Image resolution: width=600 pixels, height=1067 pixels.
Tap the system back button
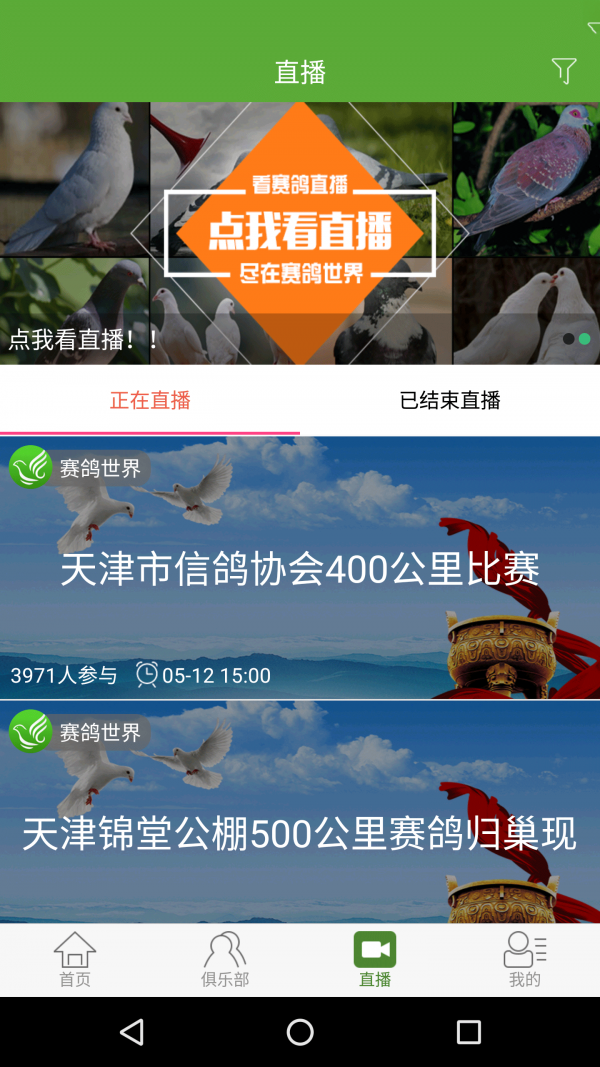pyautogui.click(x=132, y=1032)
